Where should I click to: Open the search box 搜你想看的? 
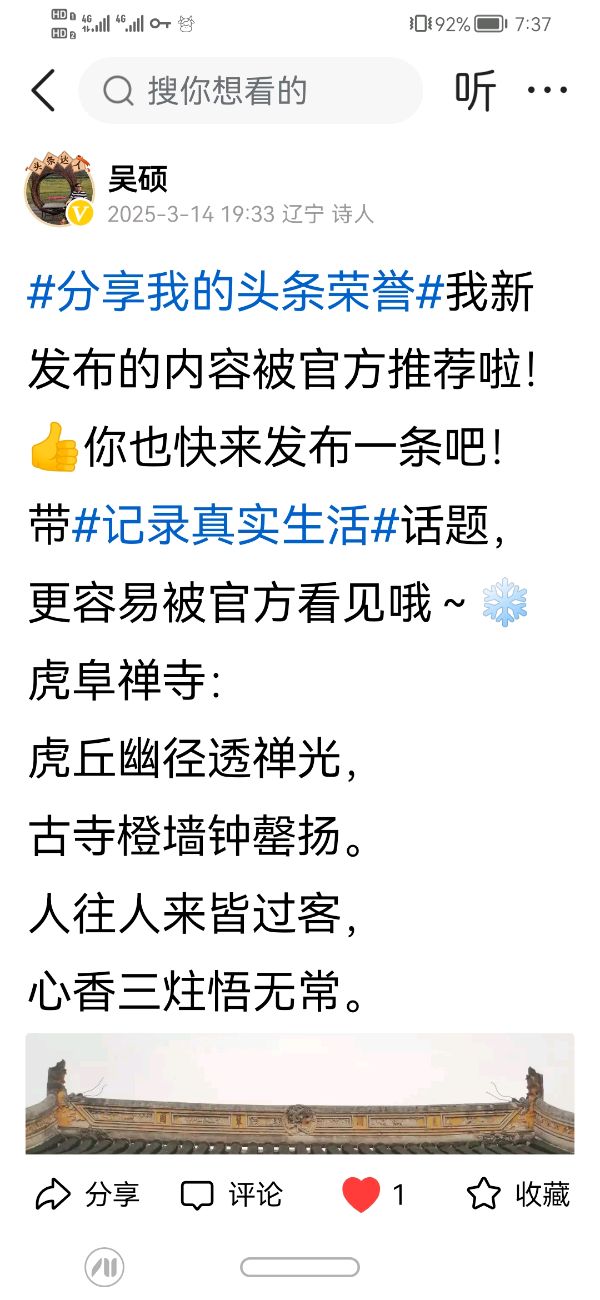click(x=250, y=91)
